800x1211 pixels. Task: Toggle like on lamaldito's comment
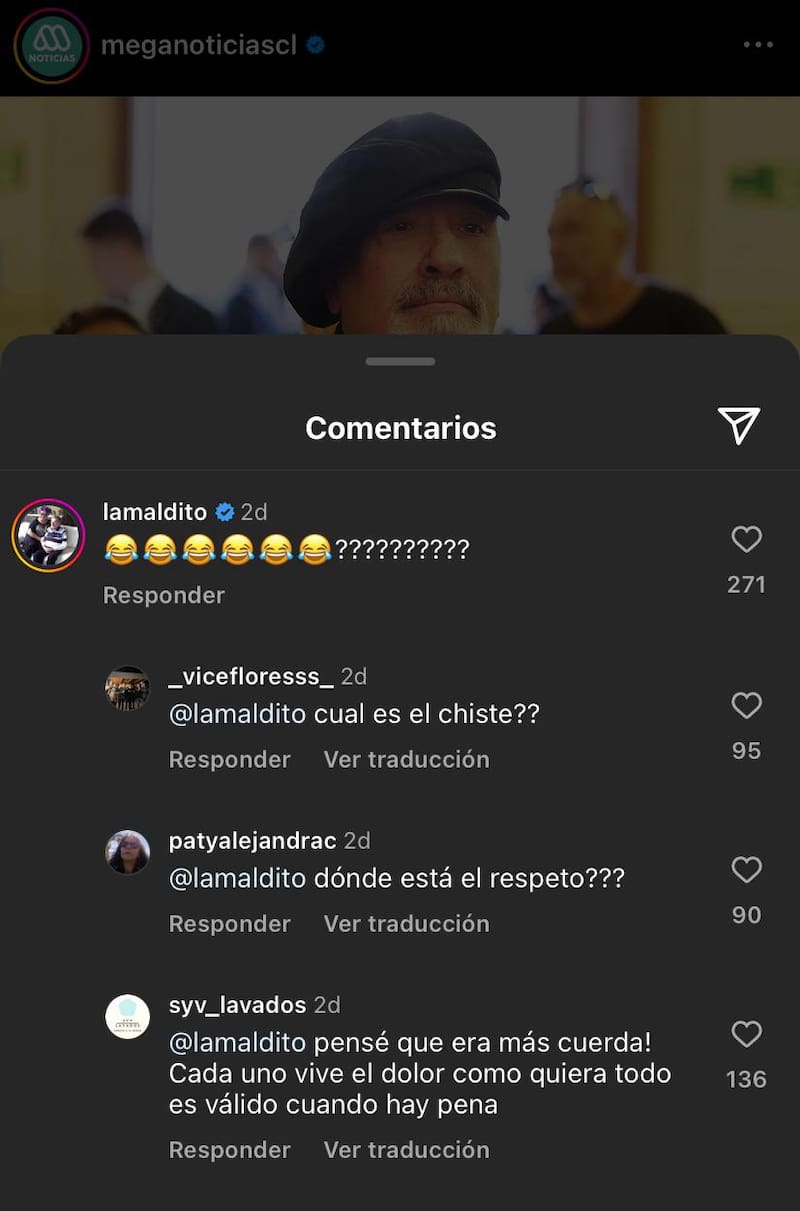(x=745, y=540)
